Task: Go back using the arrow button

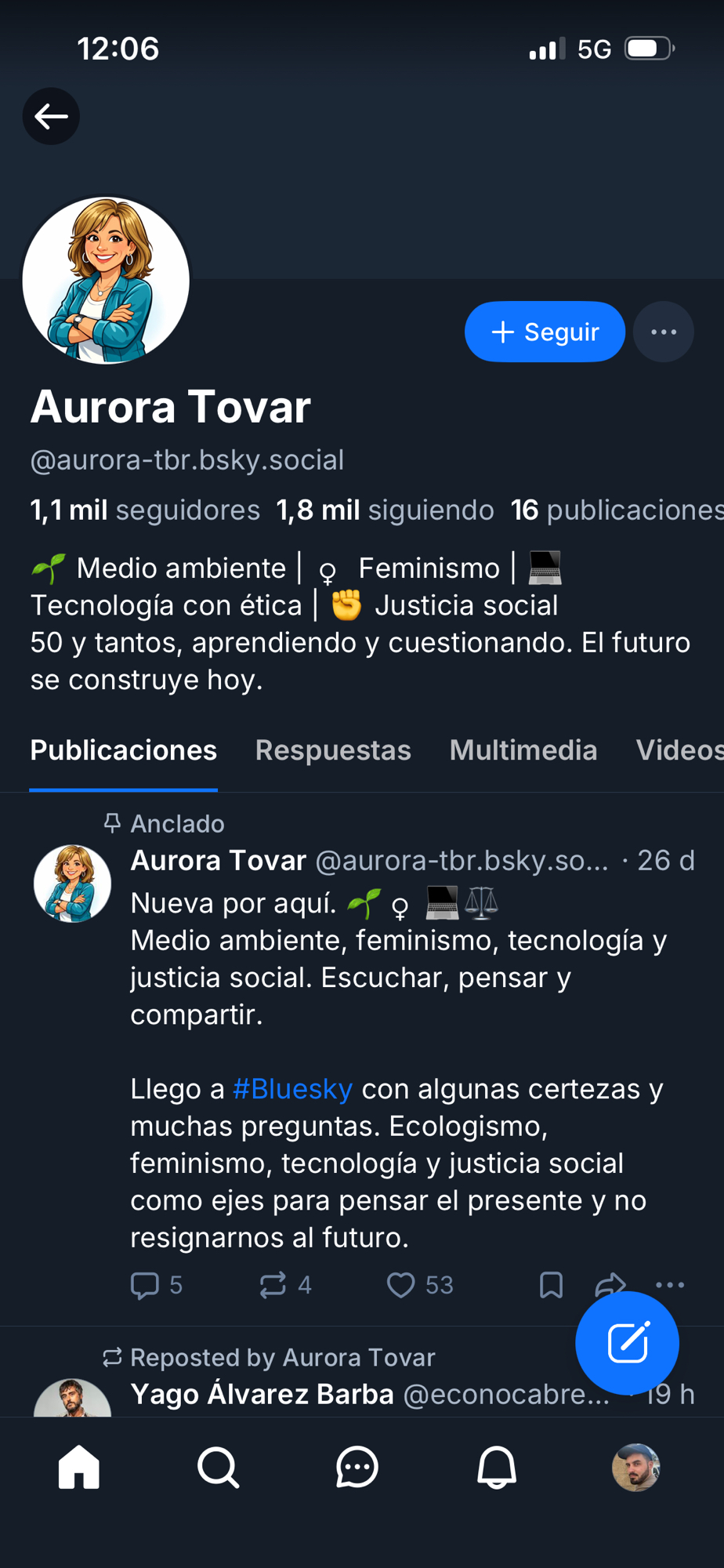Action: tap(51, 116)
